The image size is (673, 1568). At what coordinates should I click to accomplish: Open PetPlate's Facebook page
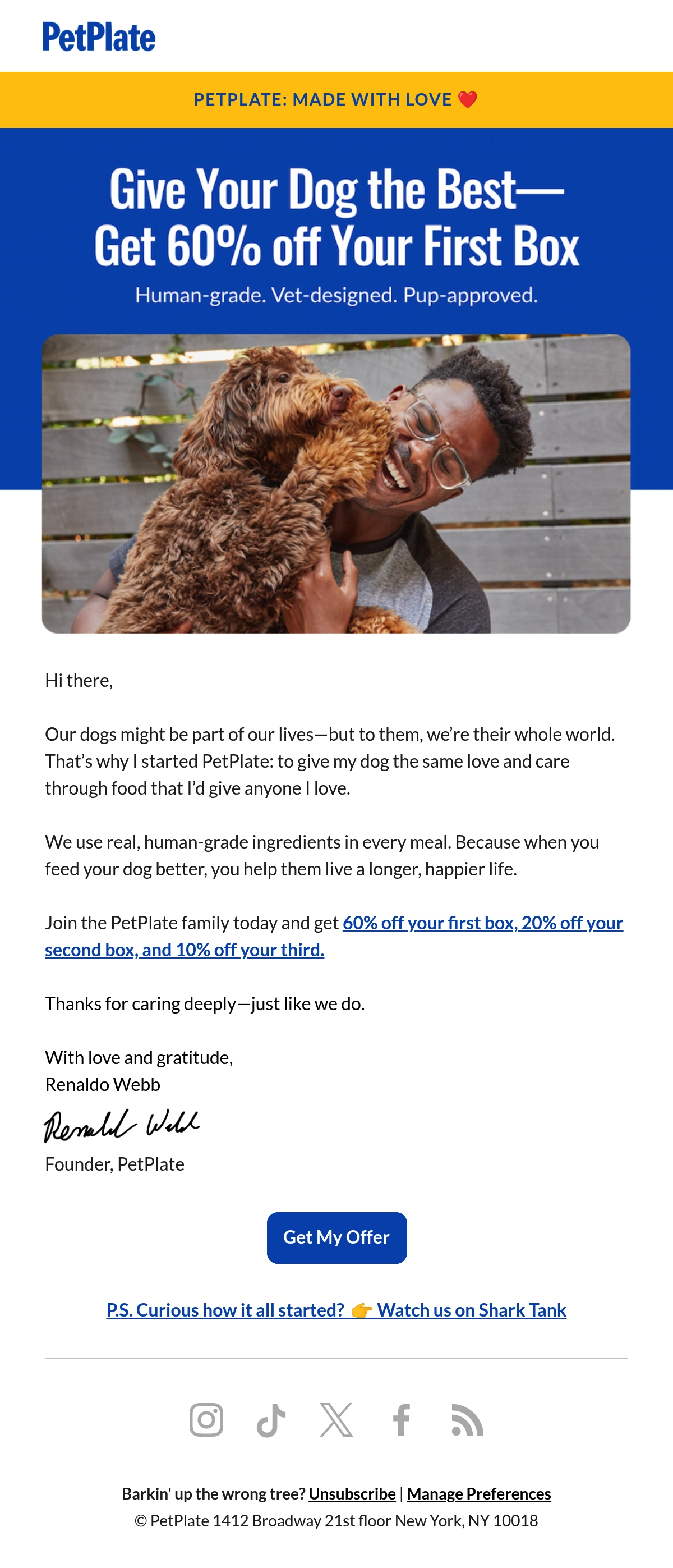(402, 1419)
